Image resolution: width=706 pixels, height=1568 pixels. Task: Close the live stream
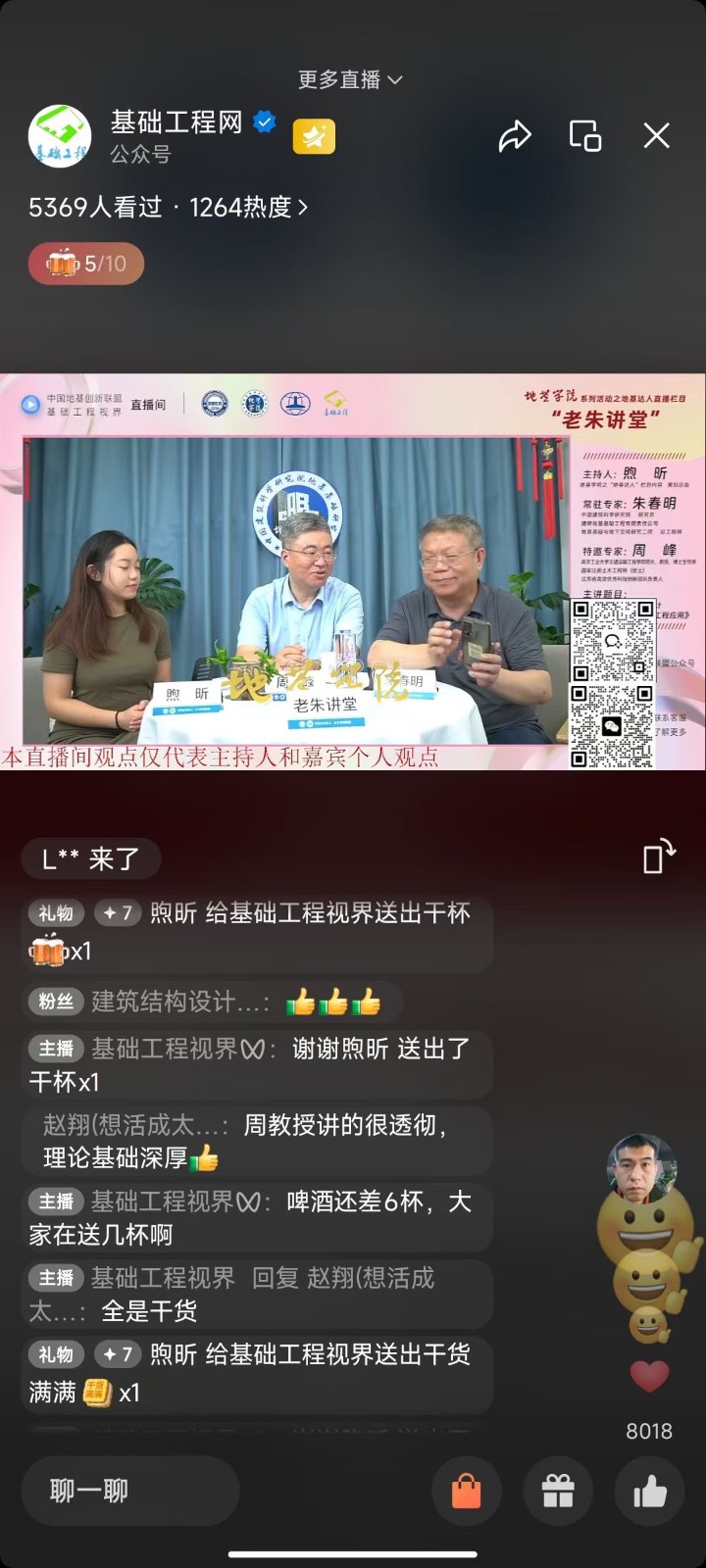pos(656,136)
